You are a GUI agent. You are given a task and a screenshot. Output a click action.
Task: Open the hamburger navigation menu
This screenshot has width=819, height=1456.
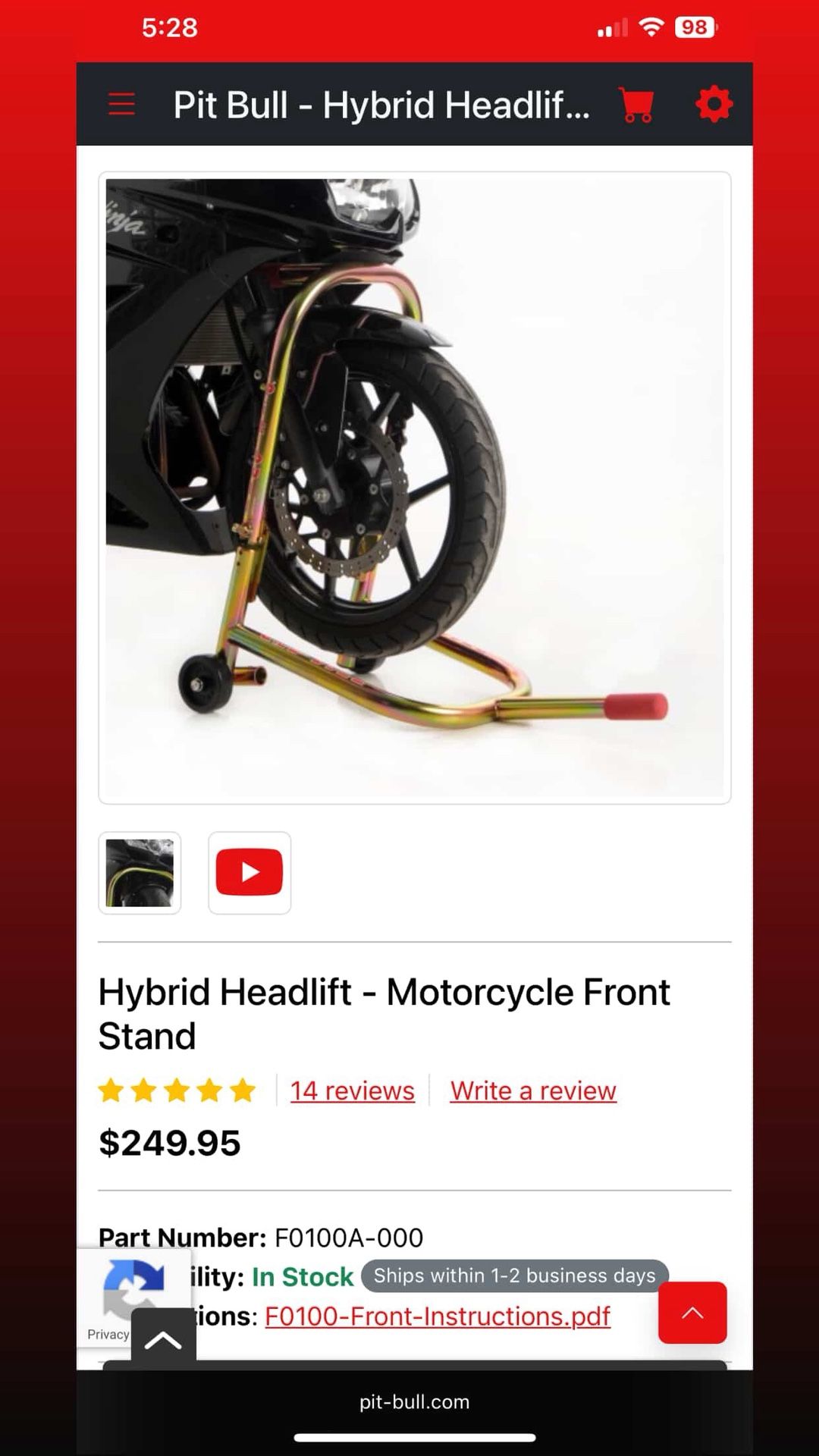(x=121, y=103)
